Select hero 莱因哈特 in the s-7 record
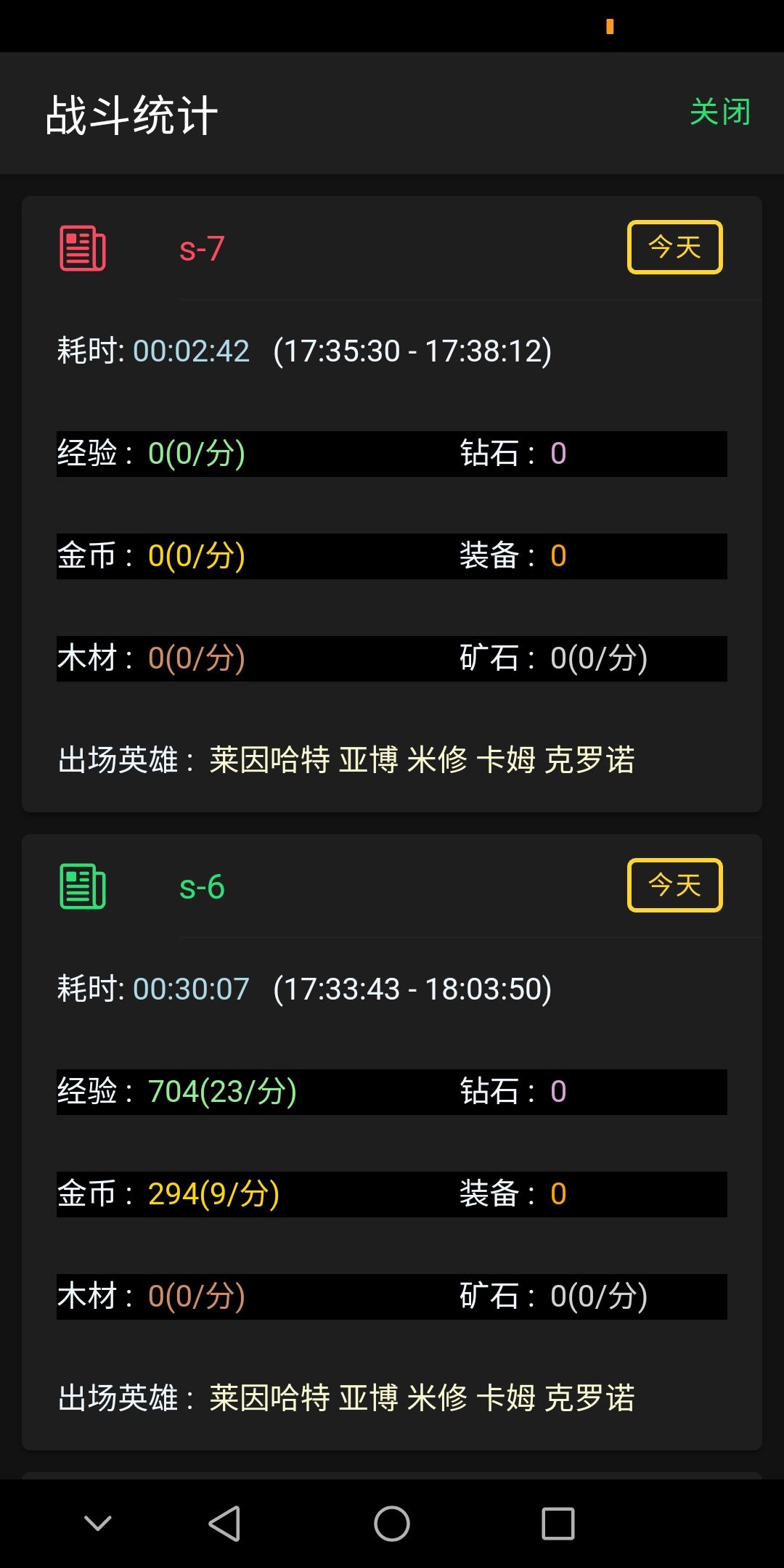784x1568 pixels. (269, 761)
